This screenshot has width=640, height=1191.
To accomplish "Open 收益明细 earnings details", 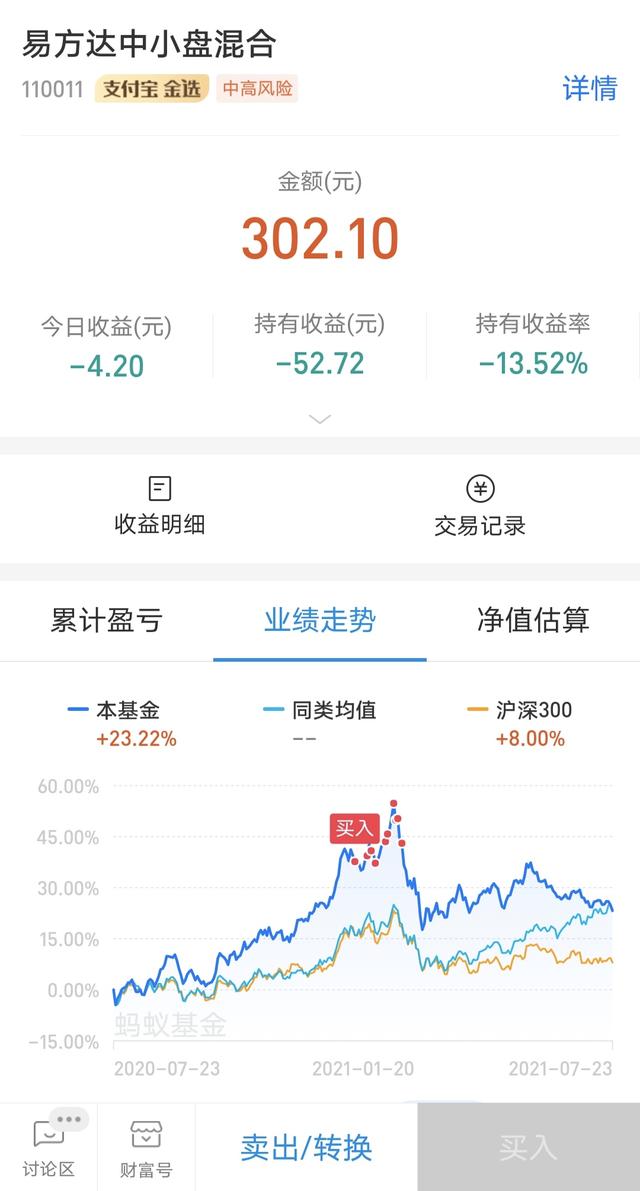I will pos(159,506).
